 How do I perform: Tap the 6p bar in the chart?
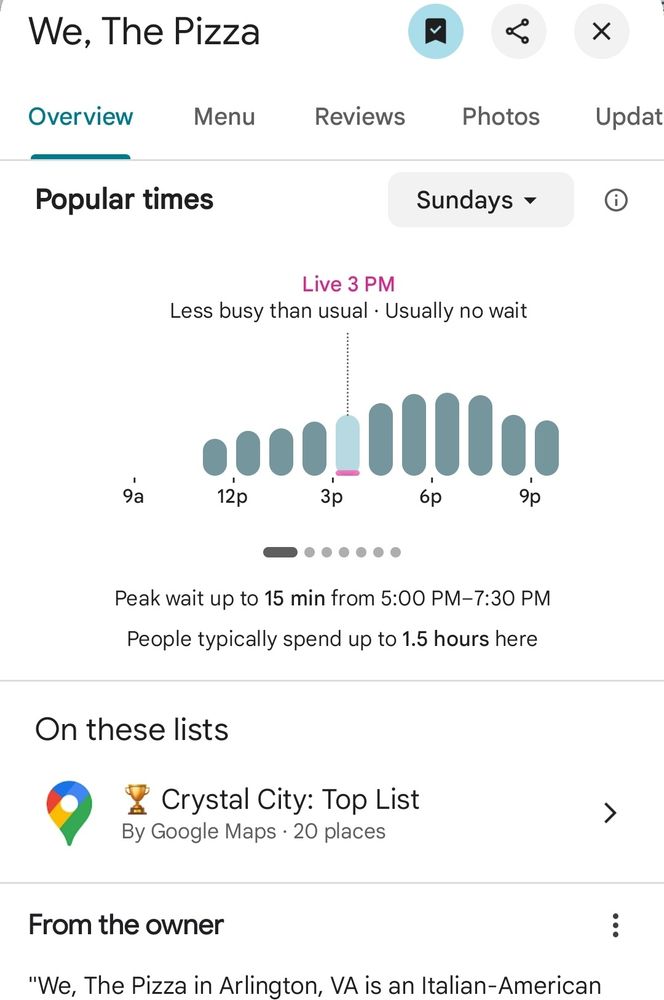[414, 435]
